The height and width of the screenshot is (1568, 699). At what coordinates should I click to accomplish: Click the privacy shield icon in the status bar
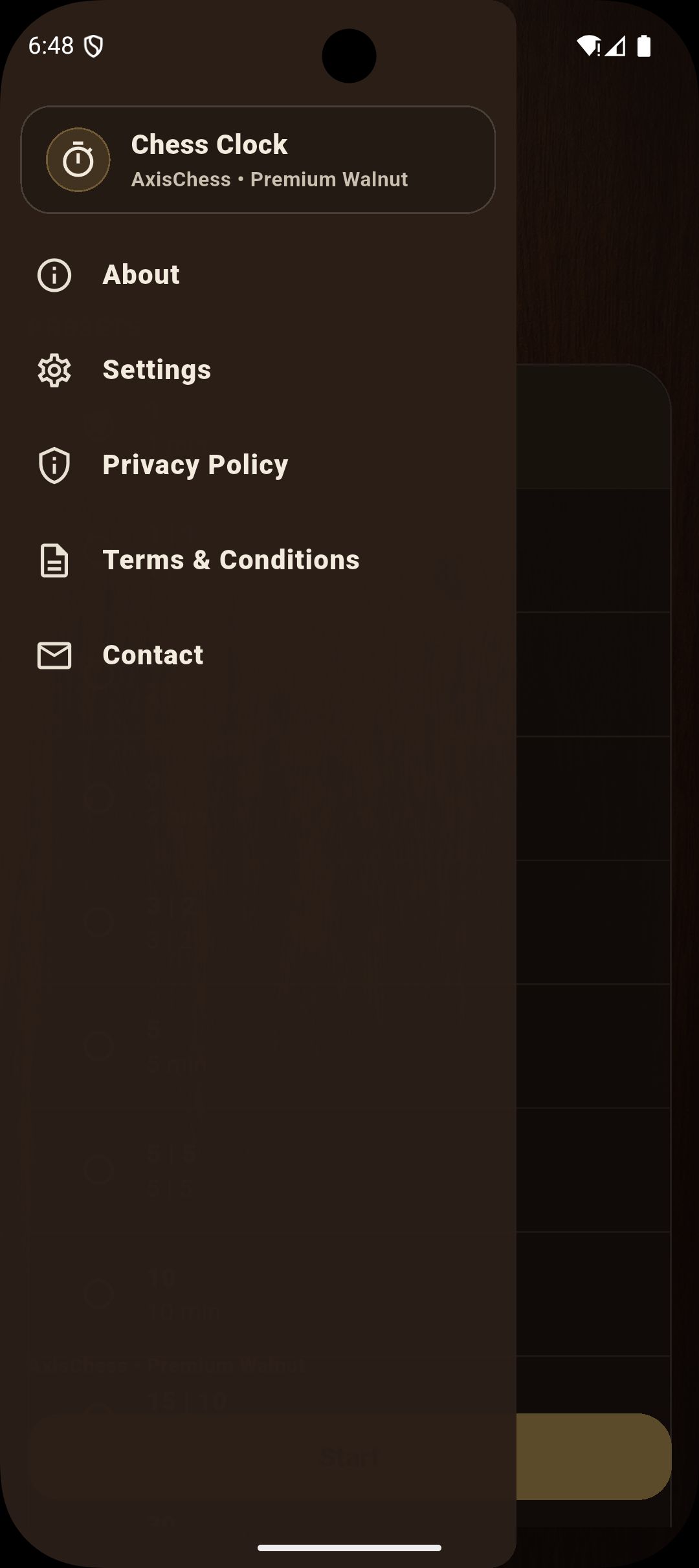(93, 46)
